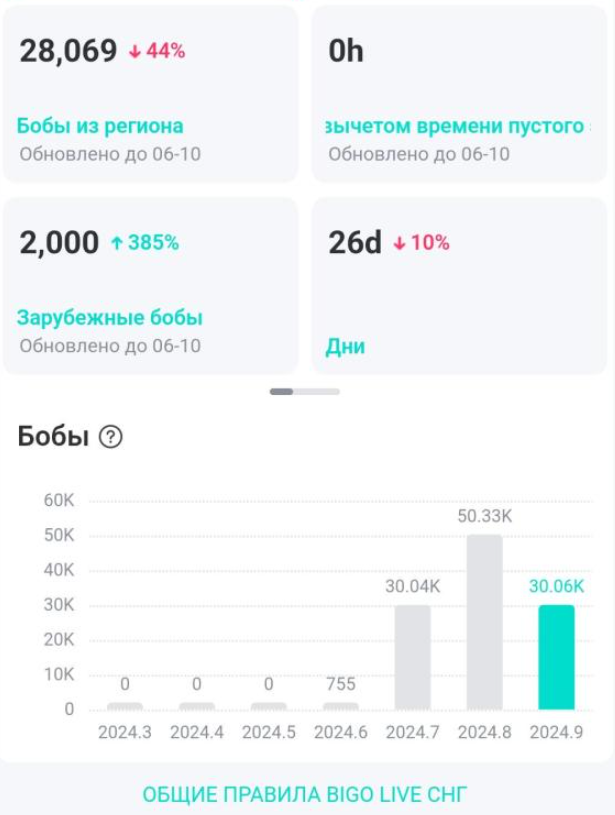Viewport: 615px width, 815px height.
Task: Open the Бобы из региона card
Action: coord(150,95)
